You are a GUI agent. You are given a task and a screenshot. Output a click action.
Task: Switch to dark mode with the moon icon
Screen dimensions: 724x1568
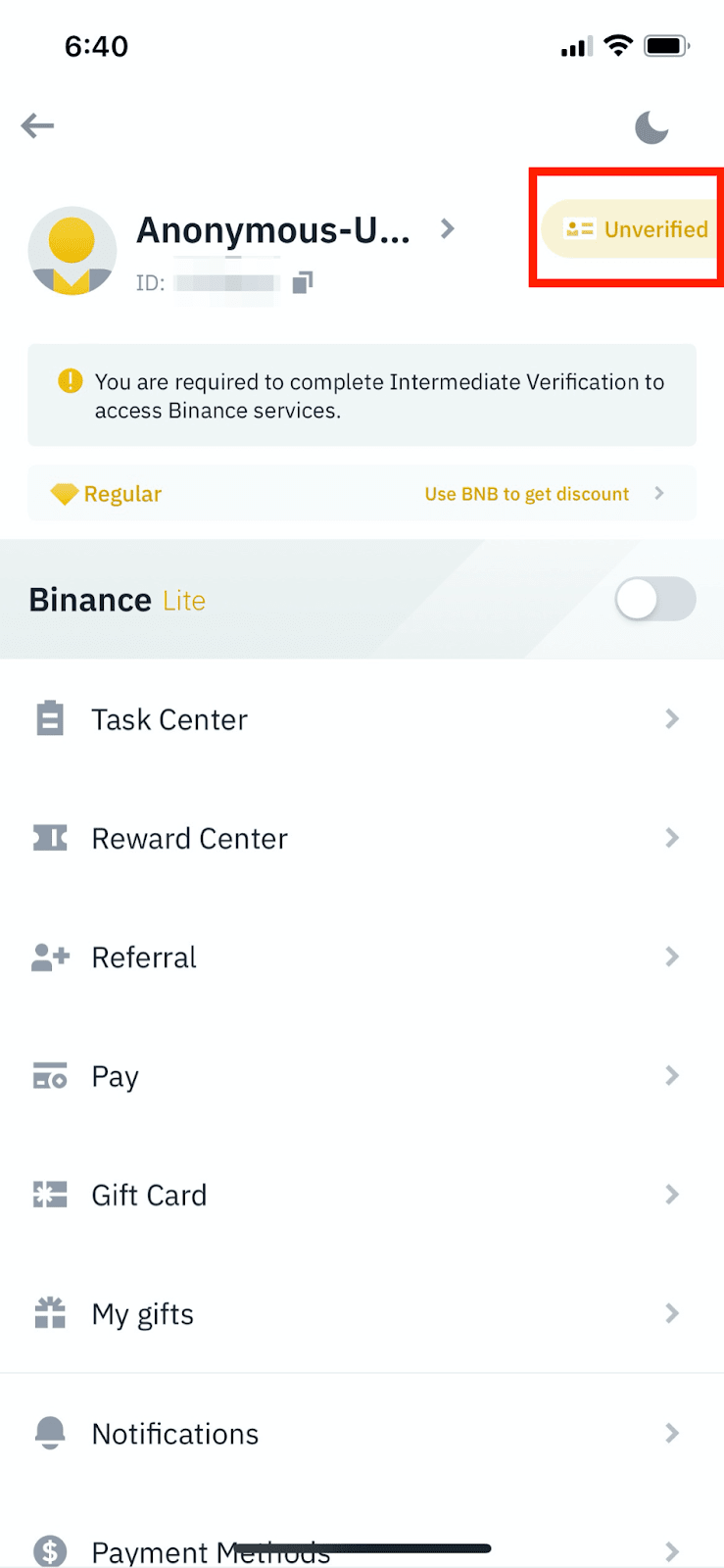(652, 127)
